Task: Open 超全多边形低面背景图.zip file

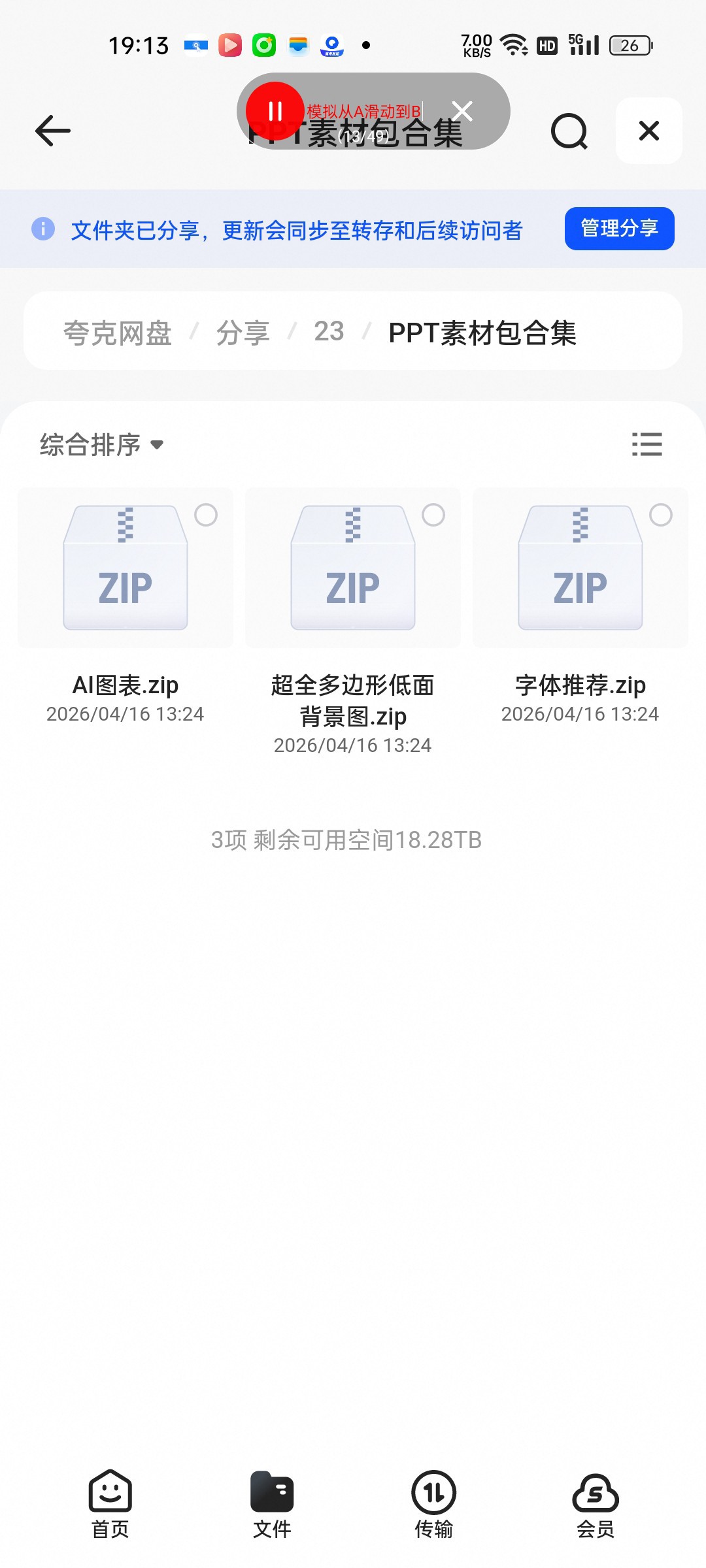Action: 353,568
